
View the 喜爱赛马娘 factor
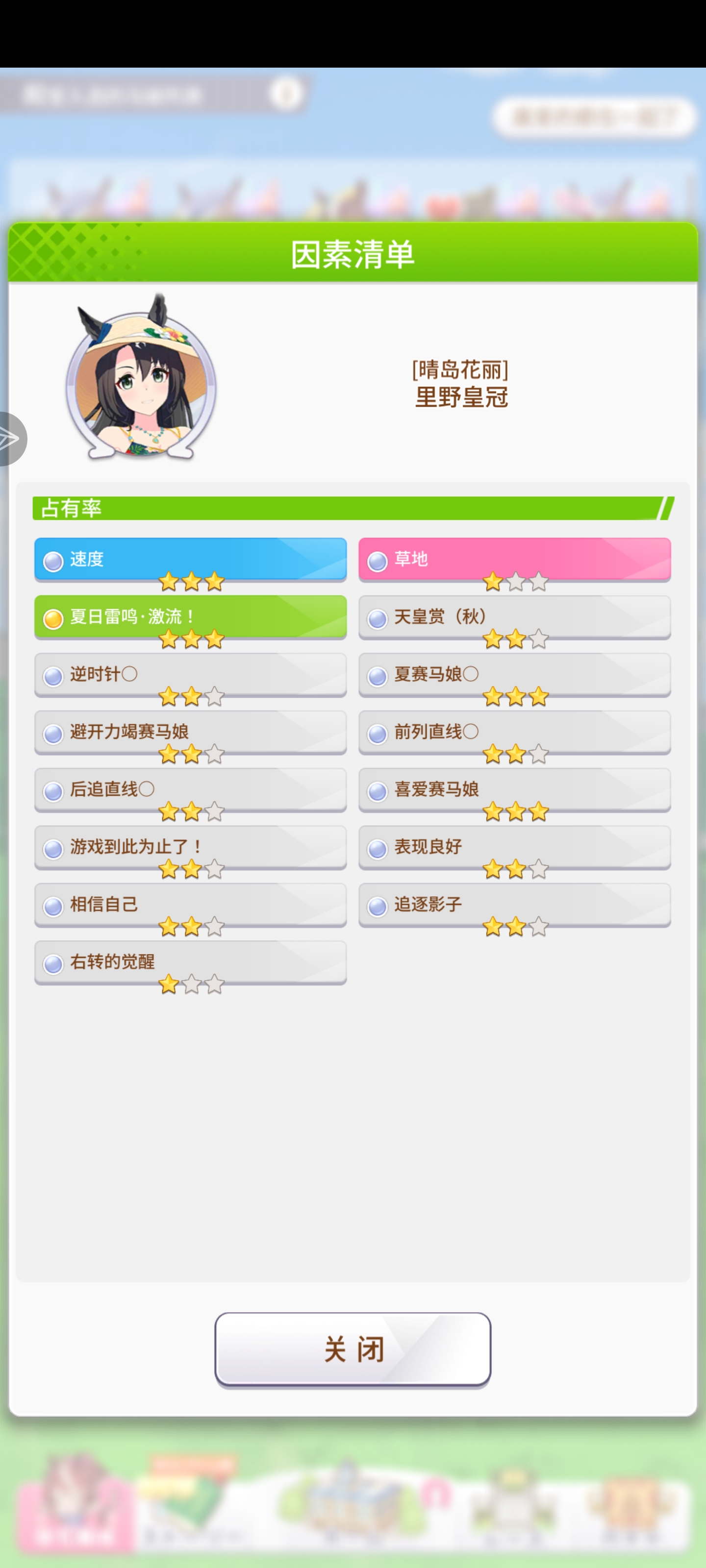514,789
